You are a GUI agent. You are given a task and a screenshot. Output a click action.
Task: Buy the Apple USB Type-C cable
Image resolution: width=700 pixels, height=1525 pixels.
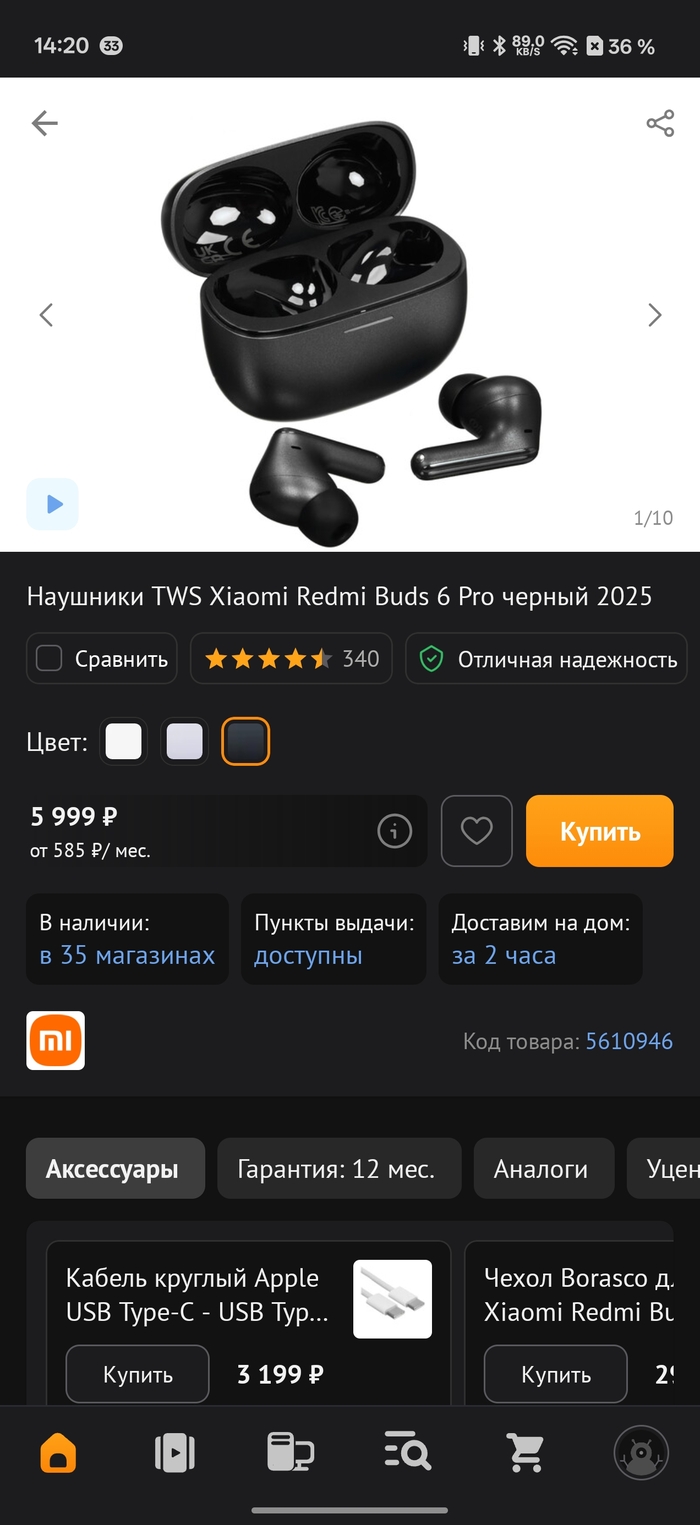click(138, 1375)
